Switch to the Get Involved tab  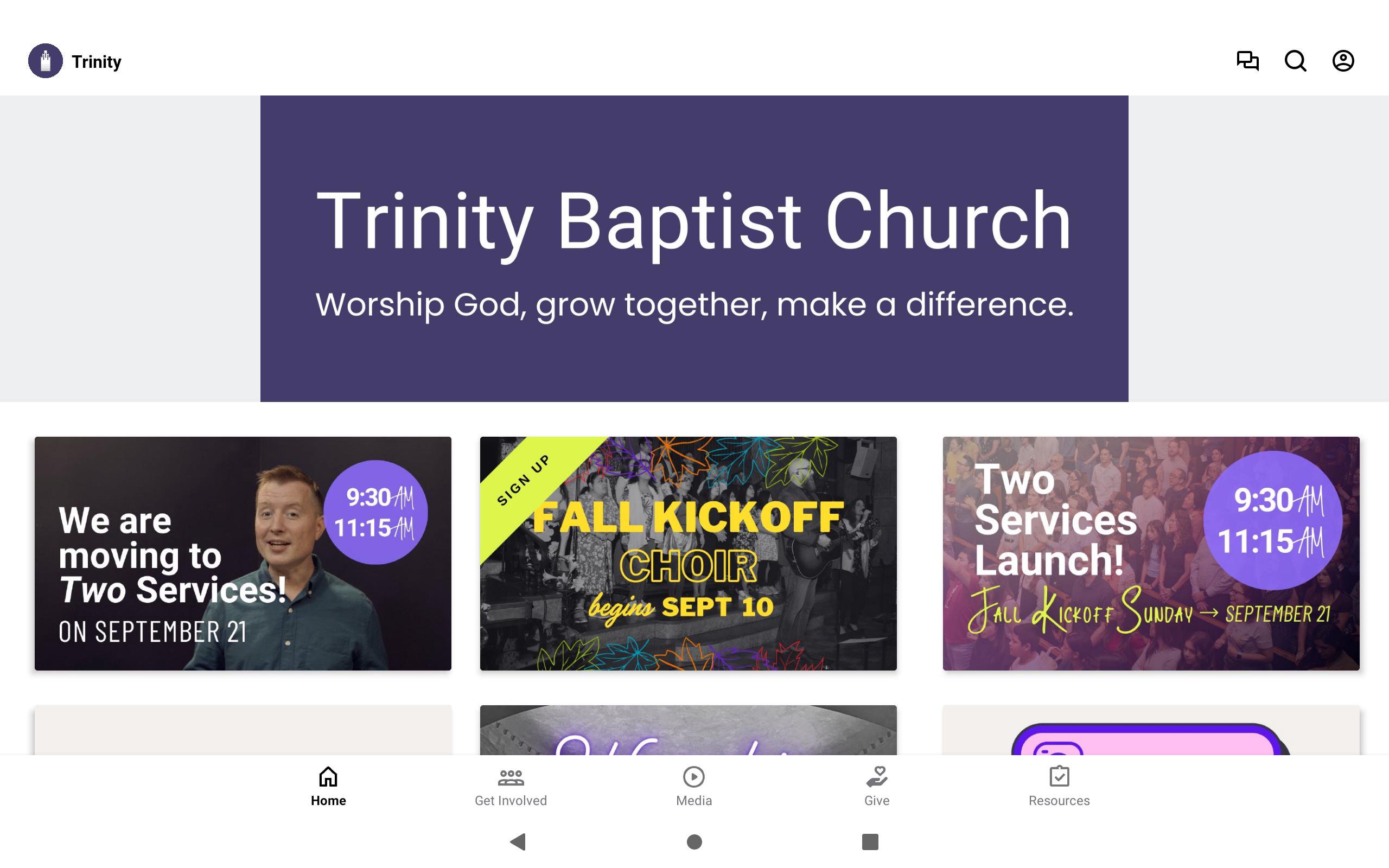510,787
